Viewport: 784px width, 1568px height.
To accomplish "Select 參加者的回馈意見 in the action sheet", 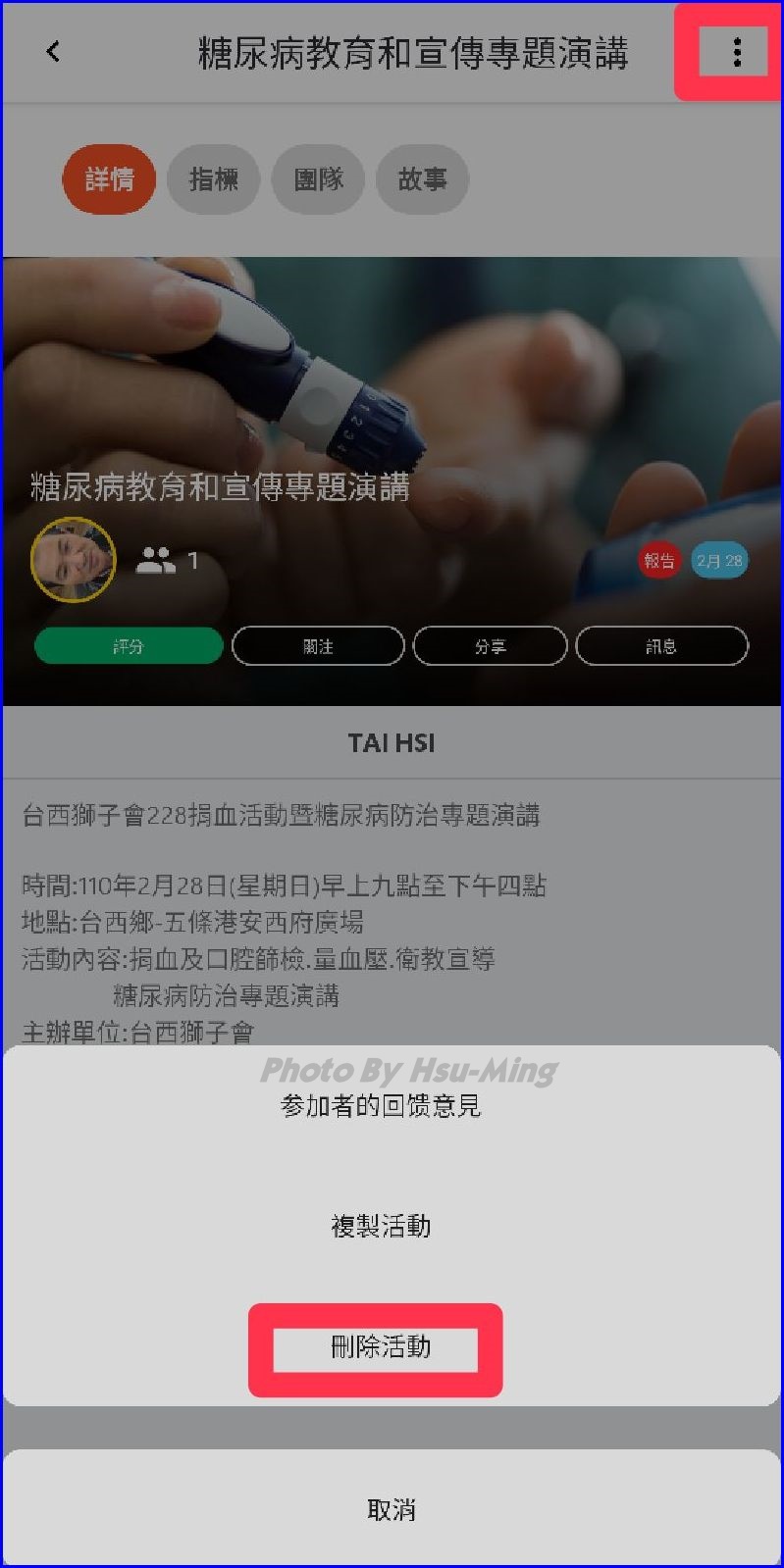I will (381, 1106).
